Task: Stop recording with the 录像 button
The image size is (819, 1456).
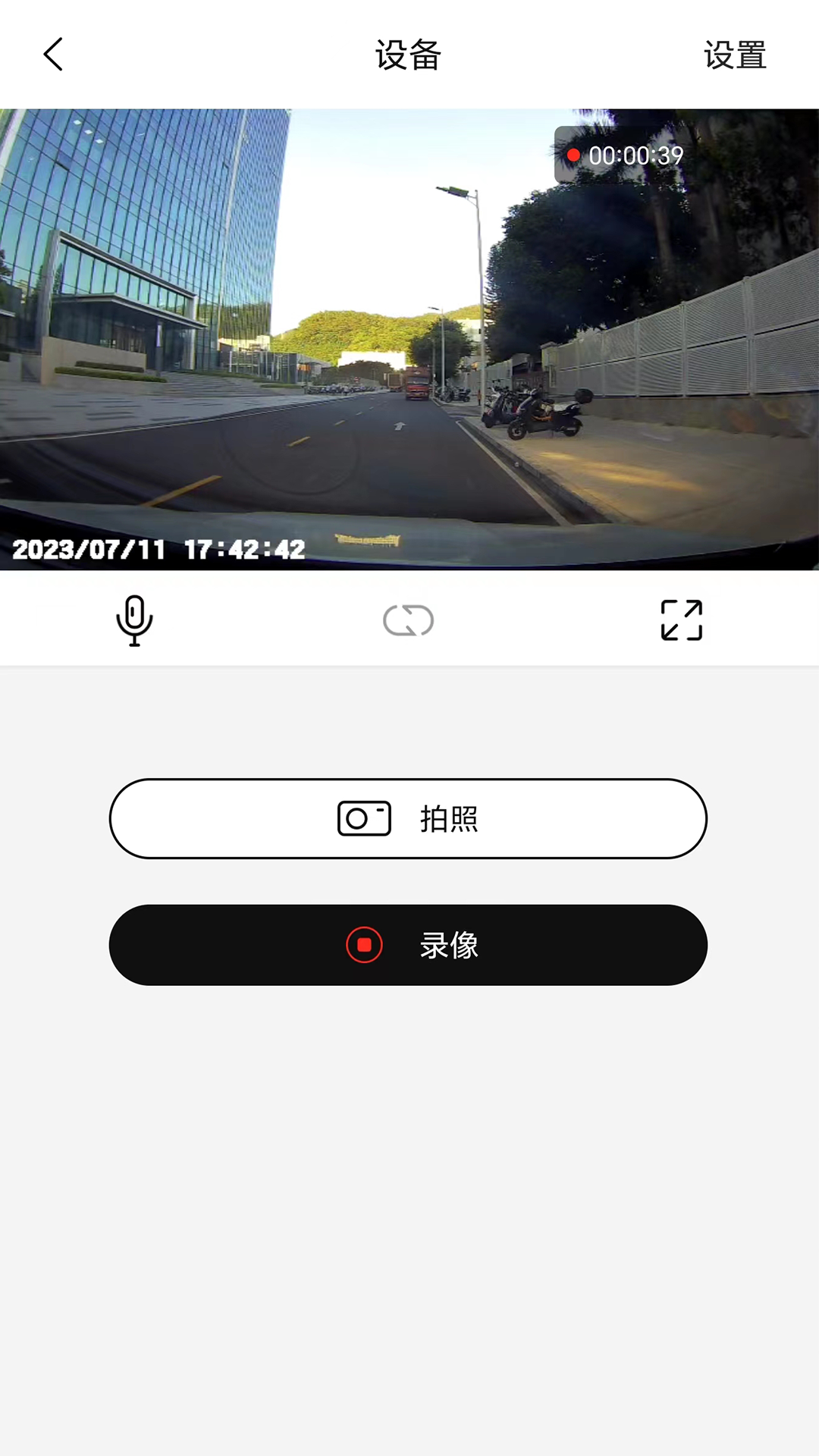Action: click(x=409, y=945)
